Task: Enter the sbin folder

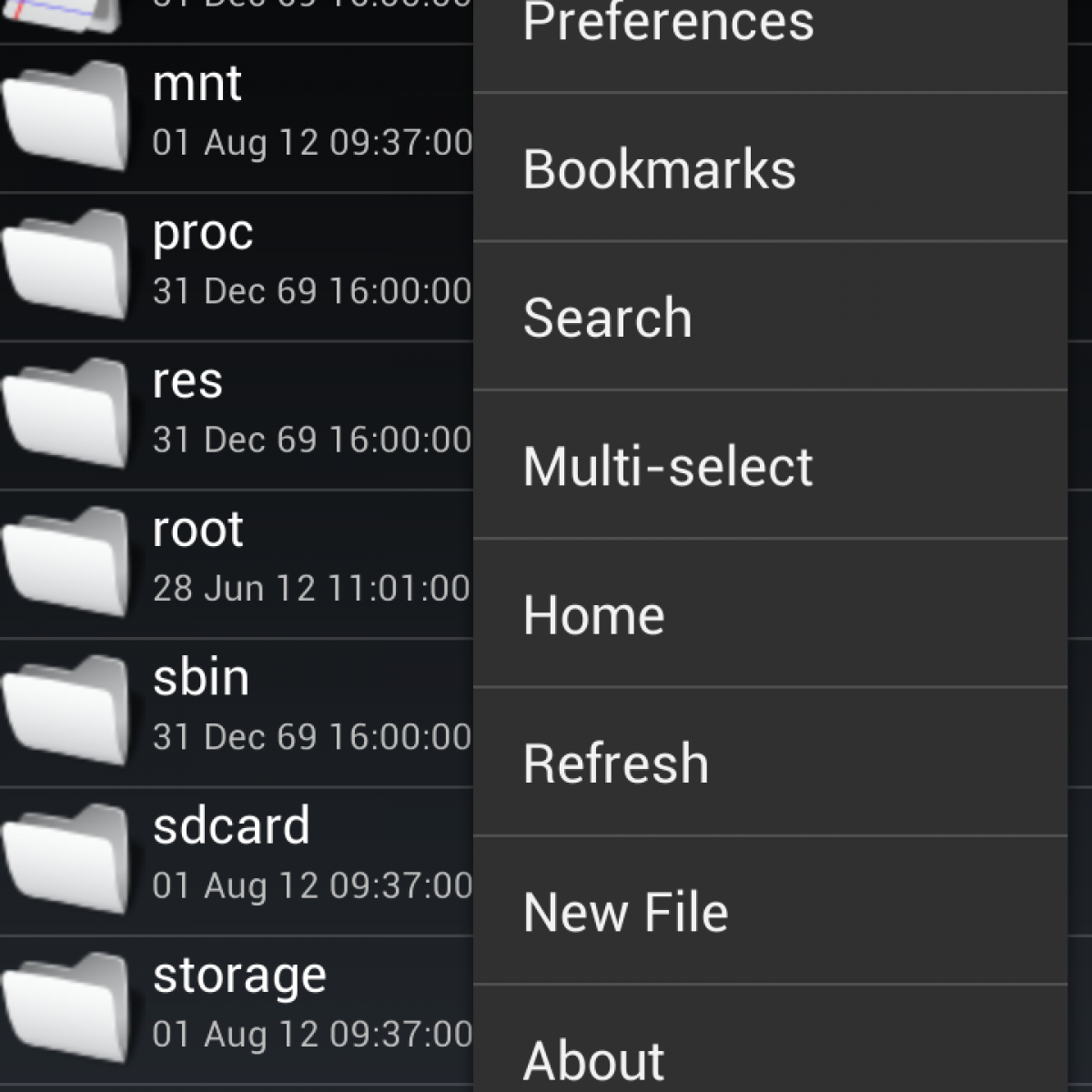Action: point(237,711)
